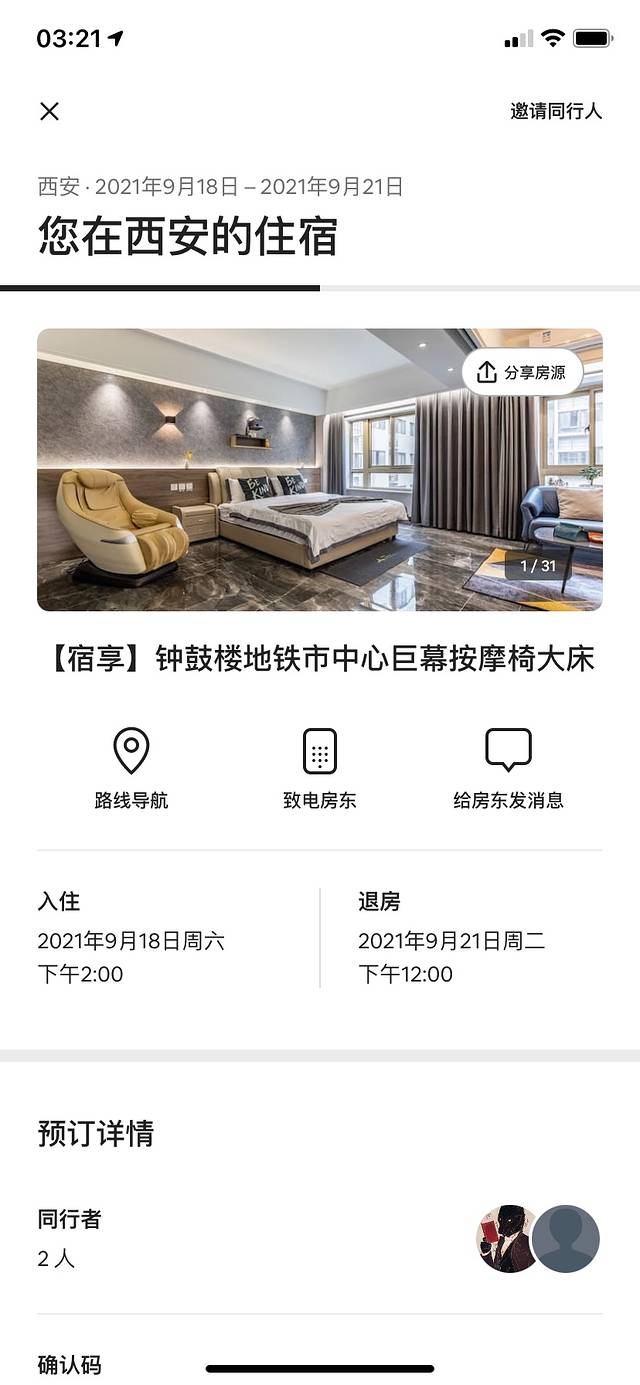Open 路线导航 route navigation
The image size is (640, 1385).
[131, 768]
